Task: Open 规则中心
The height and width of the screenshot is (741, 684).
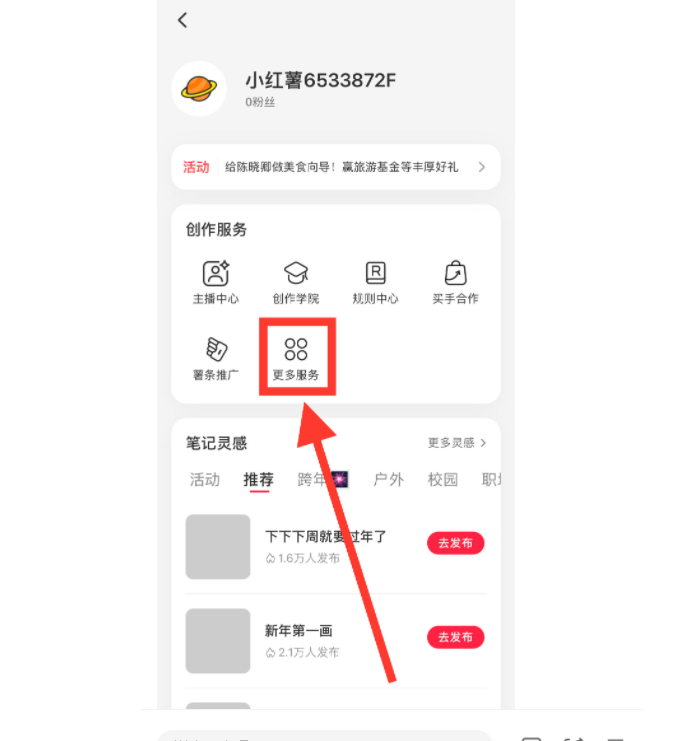Action: pos(375,282)
